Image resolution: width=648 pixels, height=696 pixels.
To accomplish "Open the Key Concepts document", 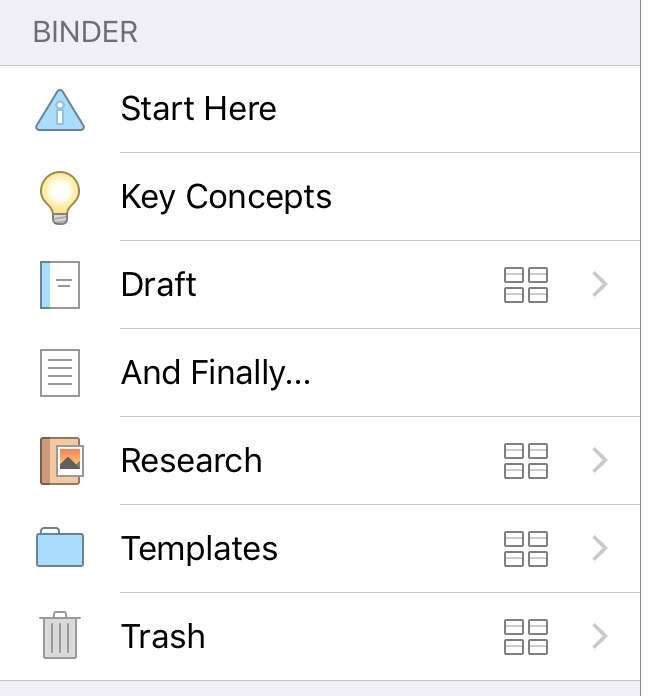I will click(x=226, y=197).
